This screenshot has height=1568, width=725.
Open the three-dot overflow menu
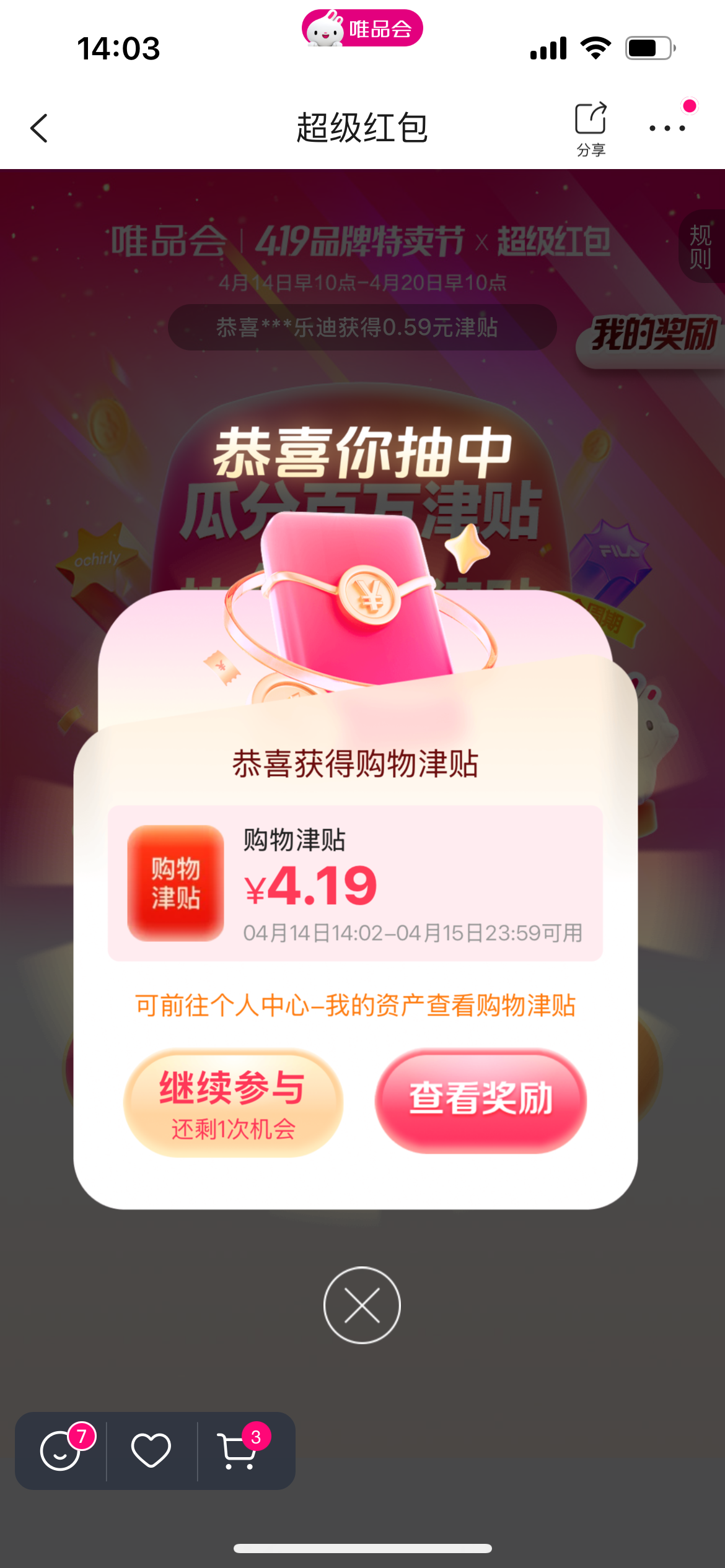(x=667, y=128)
